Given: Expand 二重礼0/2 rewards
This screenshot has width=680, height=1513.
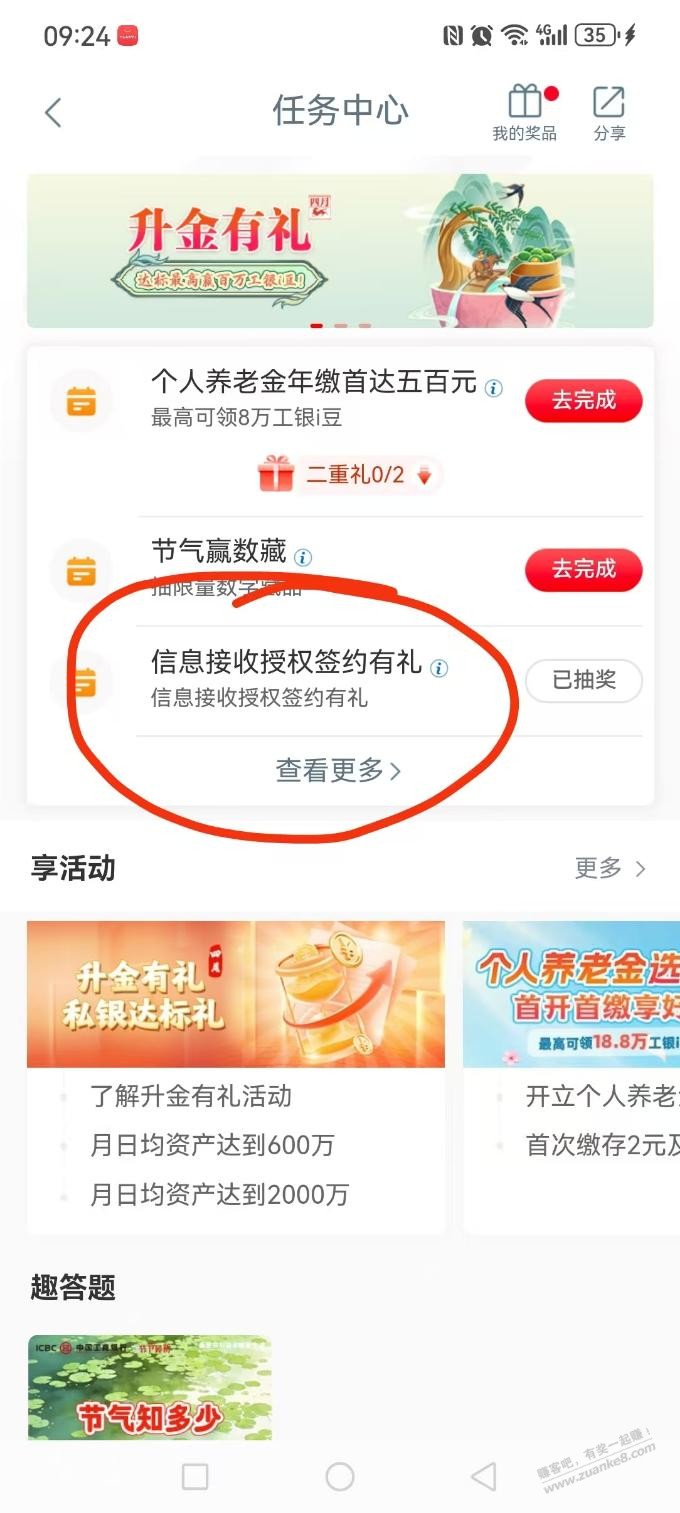Looking at the screenshot, I should [x=348, y=474].
